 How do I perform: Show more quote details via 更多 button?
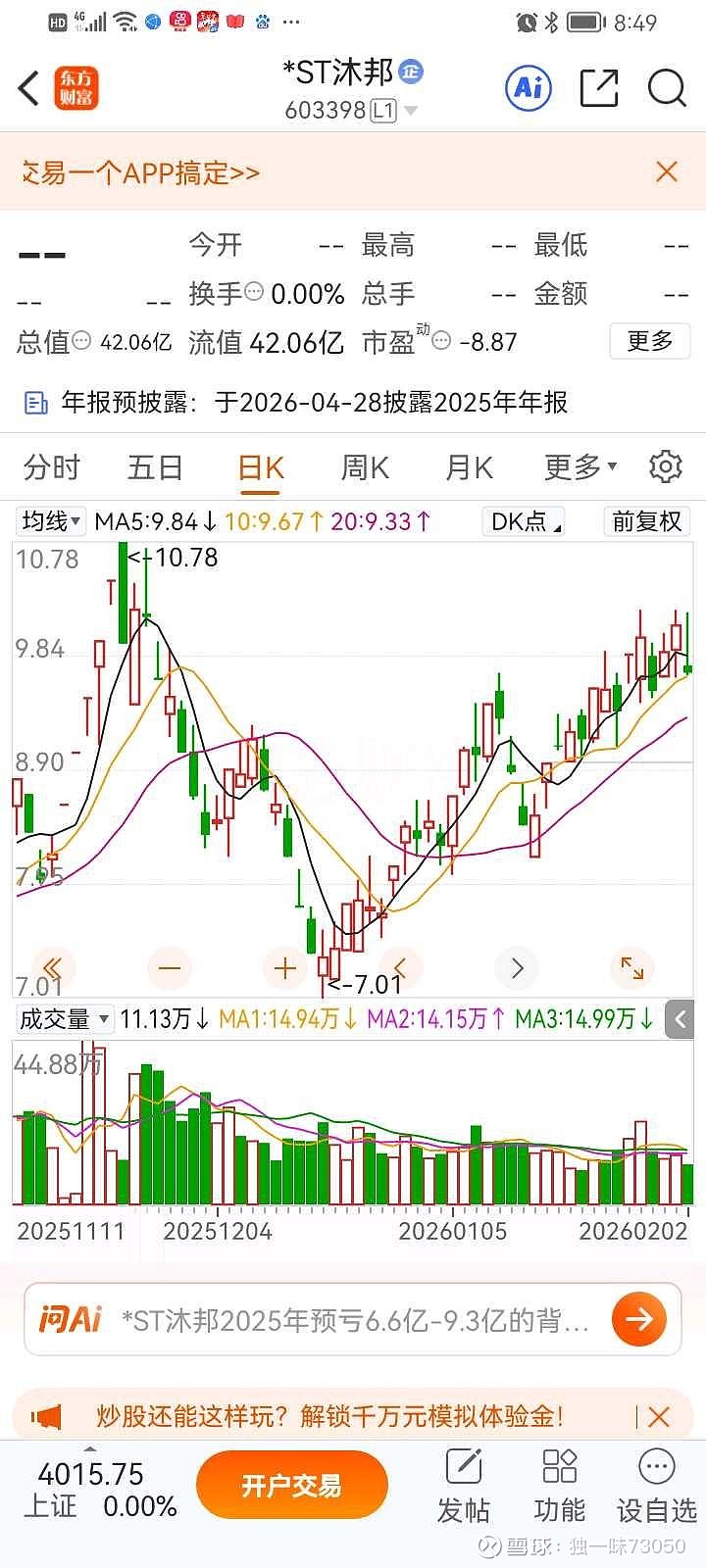650,341
